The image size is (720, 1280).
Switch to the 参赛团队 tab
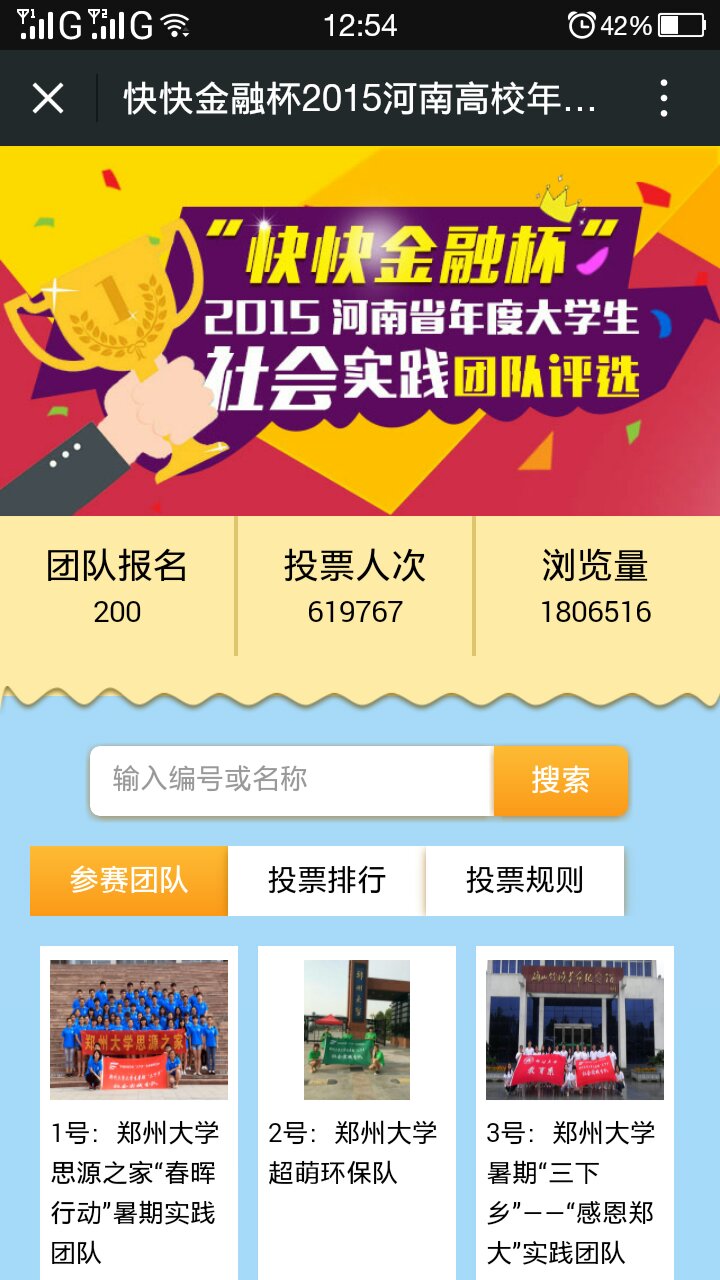(129, 880)
